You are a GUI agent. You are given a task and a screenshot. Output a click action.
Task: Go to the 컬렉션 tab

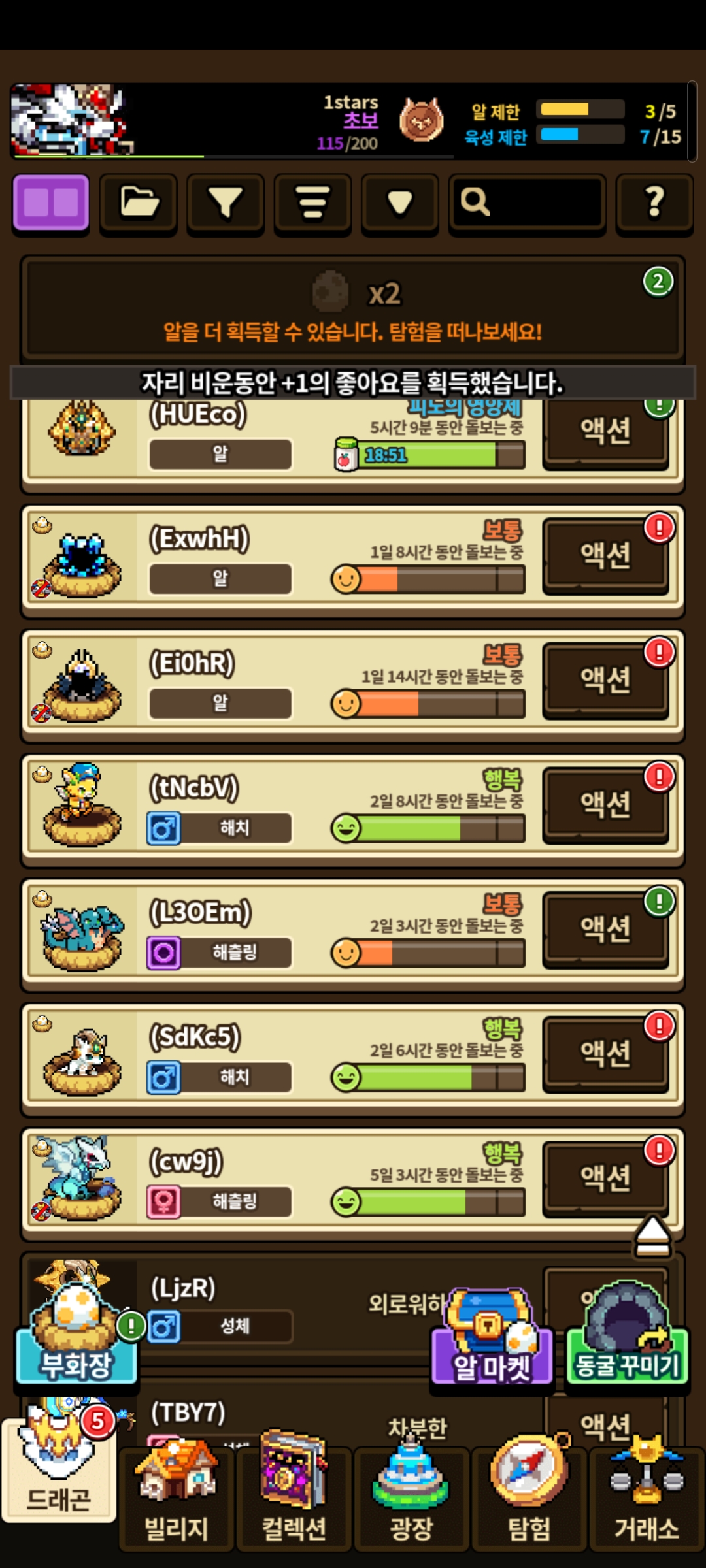294,1503
